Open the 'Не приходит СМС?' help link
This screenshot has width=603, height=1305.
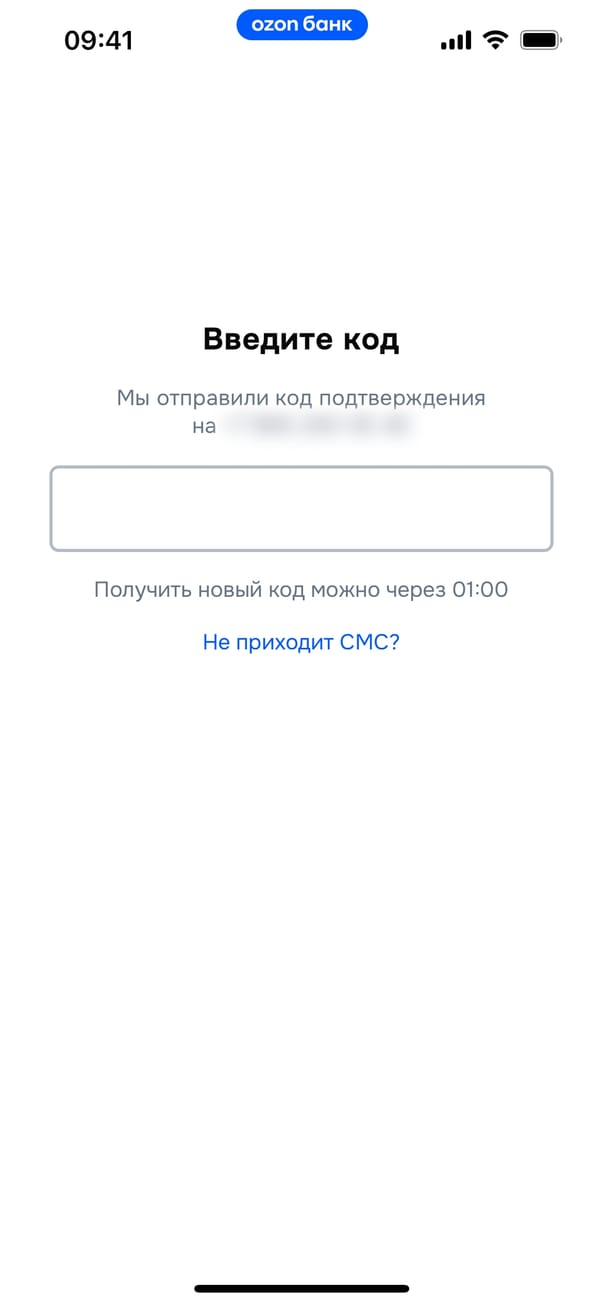[301, 642]
